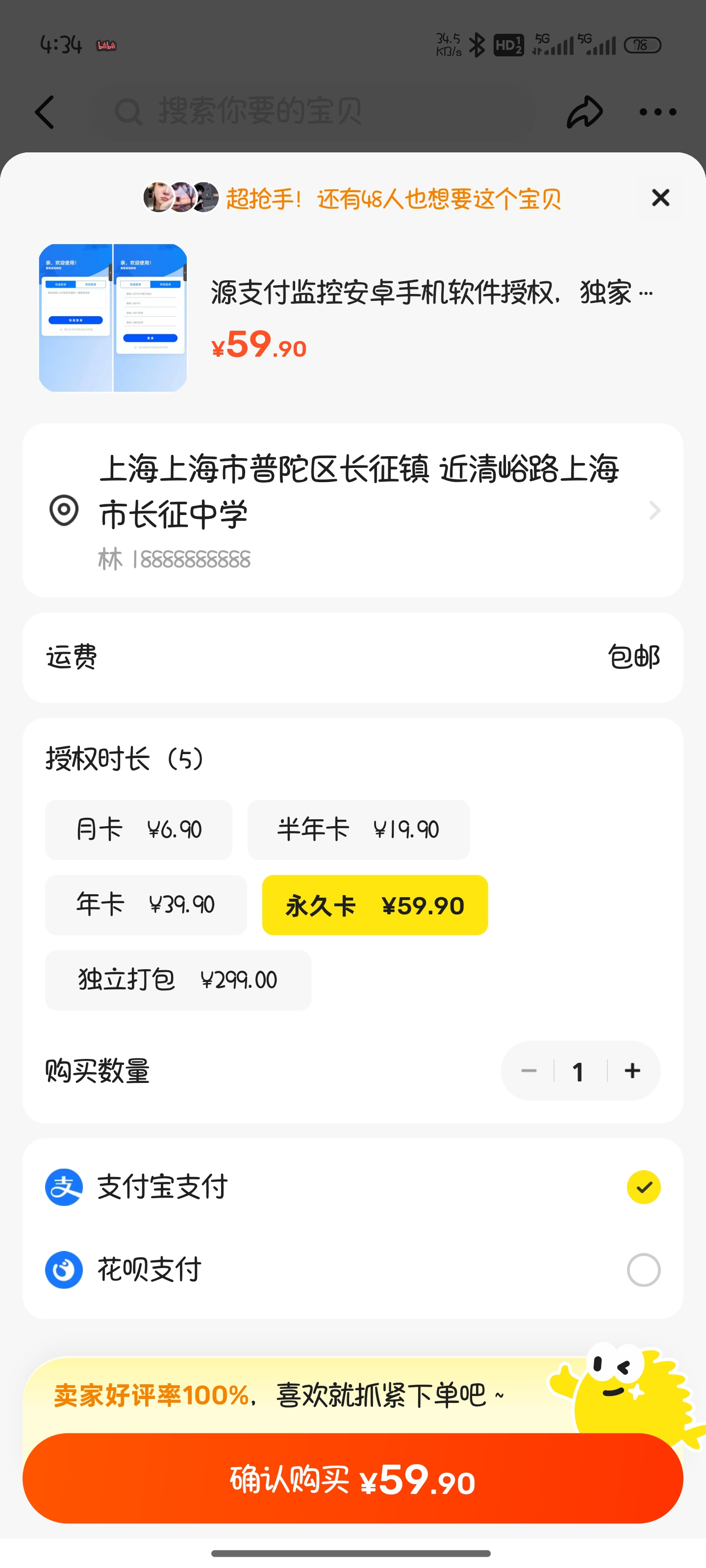Select 支付宝支付 as payment method
706x1568 pixels.
[161, 1186]
